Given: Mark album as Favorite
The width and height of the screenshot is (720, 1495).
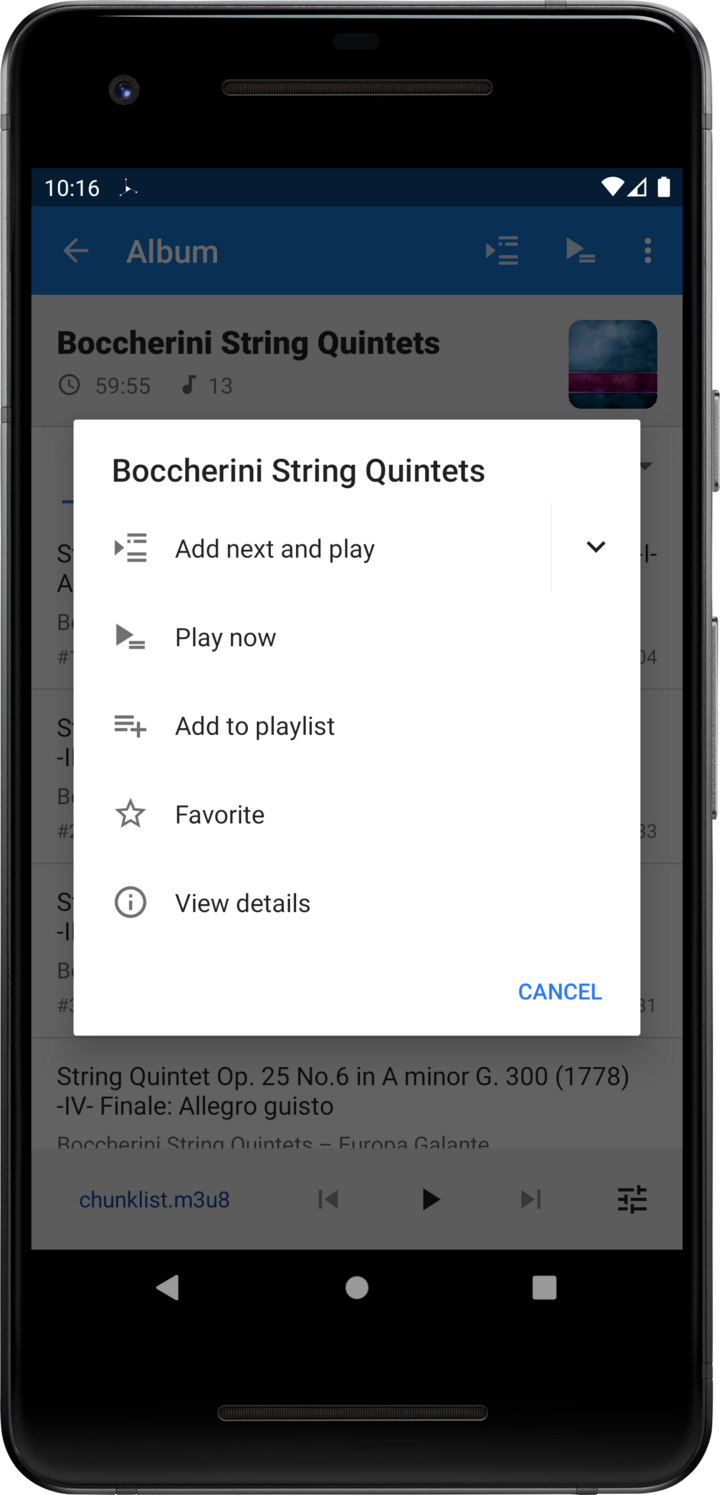Looking at the screenshot, I should pyautogui.click(x=220, y=815).
